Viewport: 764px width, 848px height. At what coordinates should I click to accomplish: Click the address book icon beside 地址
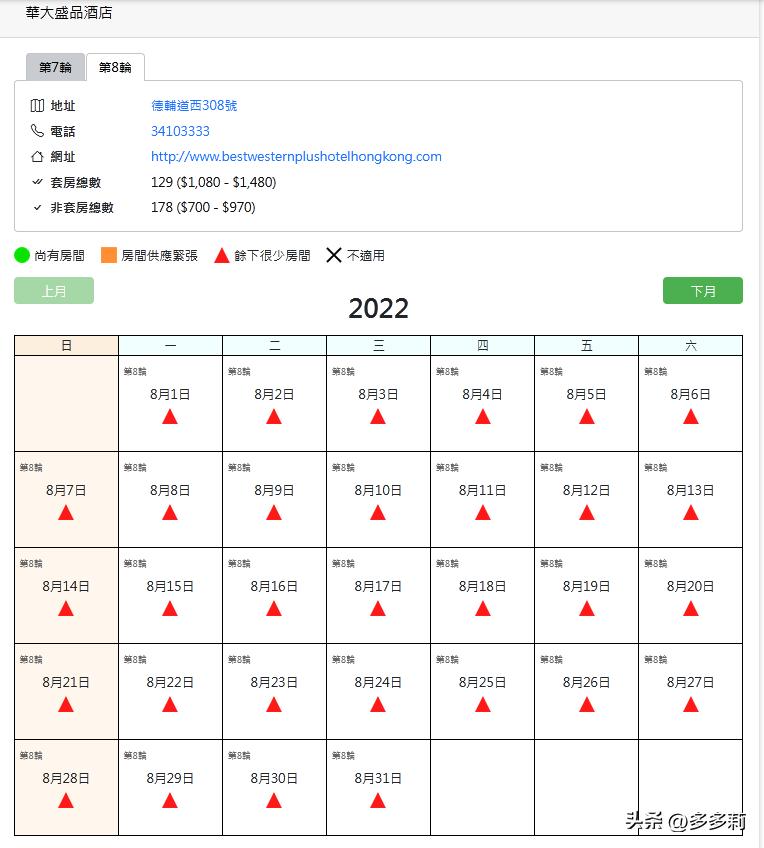click(x=35, y=105)
